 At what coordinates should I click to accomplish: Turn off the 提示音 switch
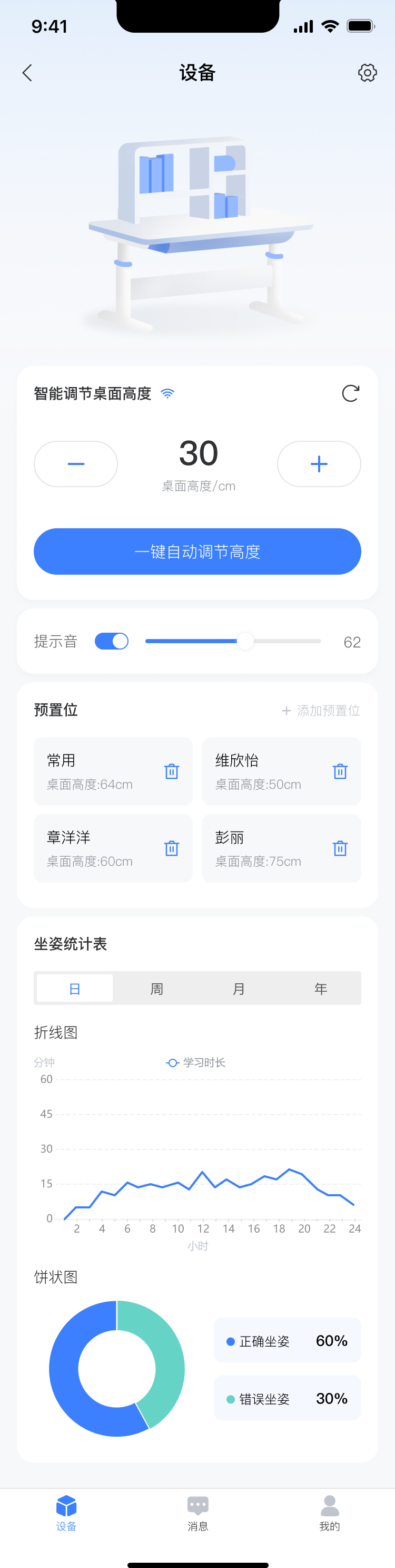(112, 641)
